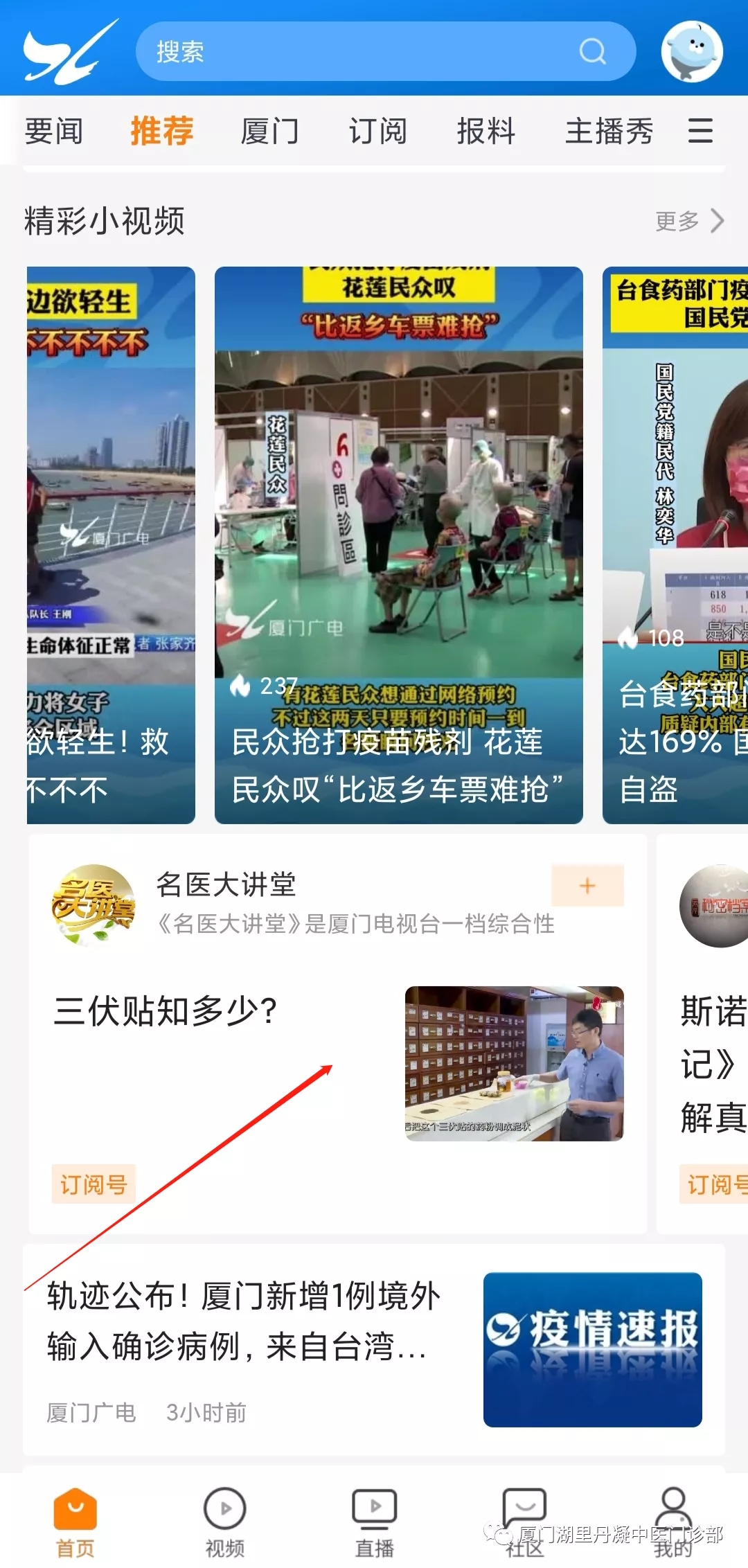Select the 厦门 tab
748x1568 pixels.
pos(269,131)
